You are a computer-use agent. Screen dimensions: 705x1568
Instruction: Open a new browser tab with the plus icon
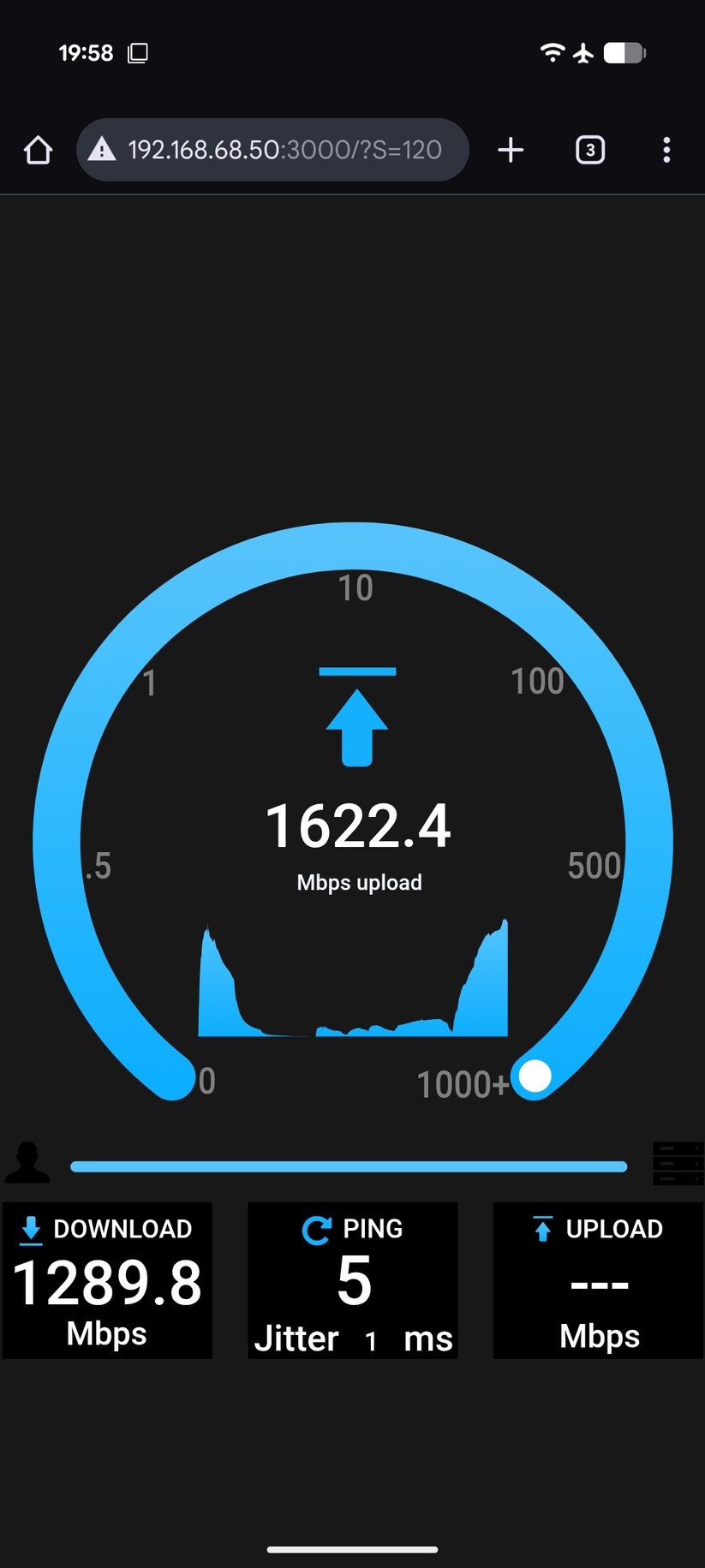(x=511, y=149)
